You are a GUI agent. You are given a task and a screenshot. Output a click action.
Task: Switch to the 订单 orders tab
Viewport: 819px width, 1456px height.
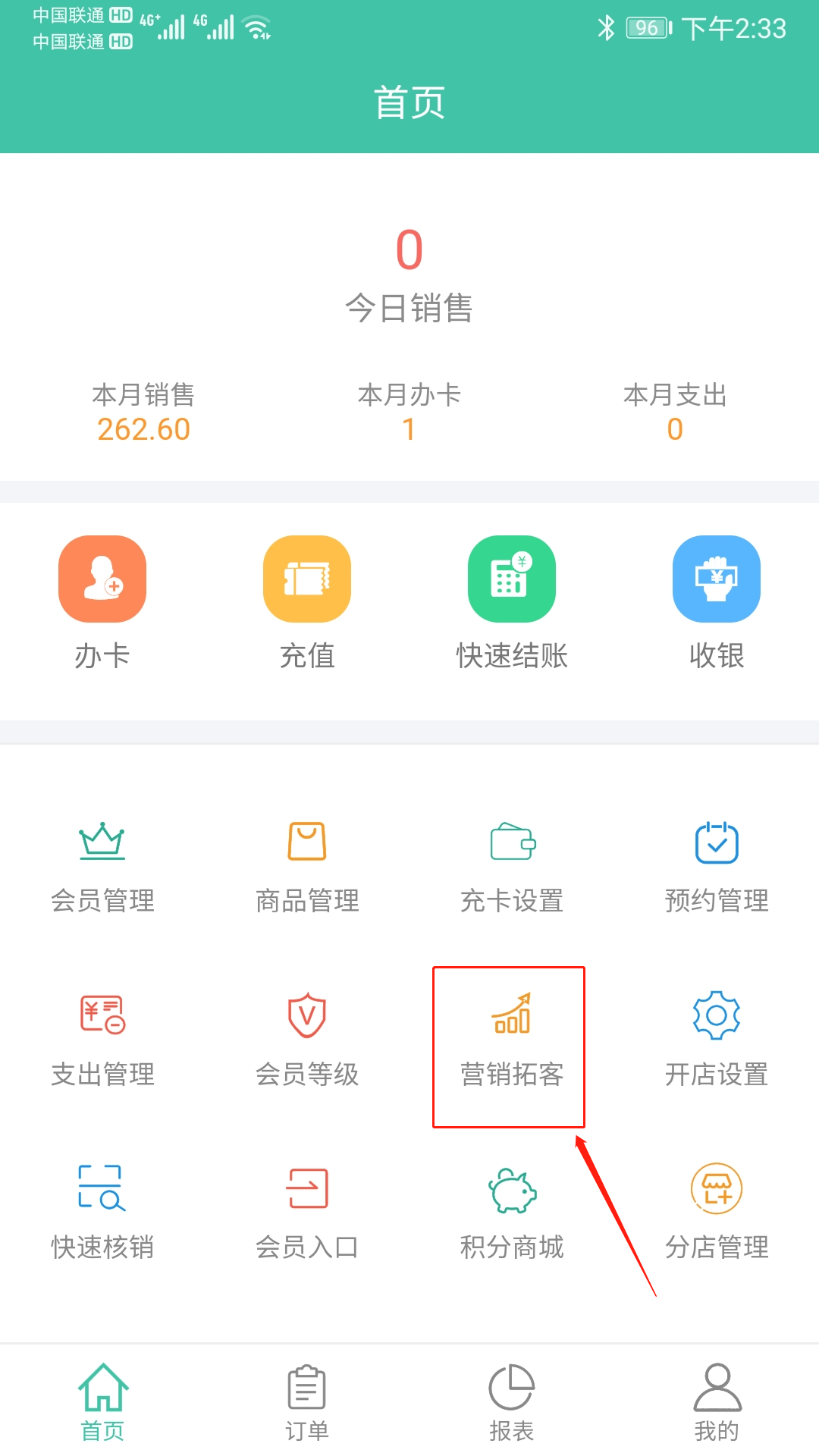click(x=307, y=1401)
